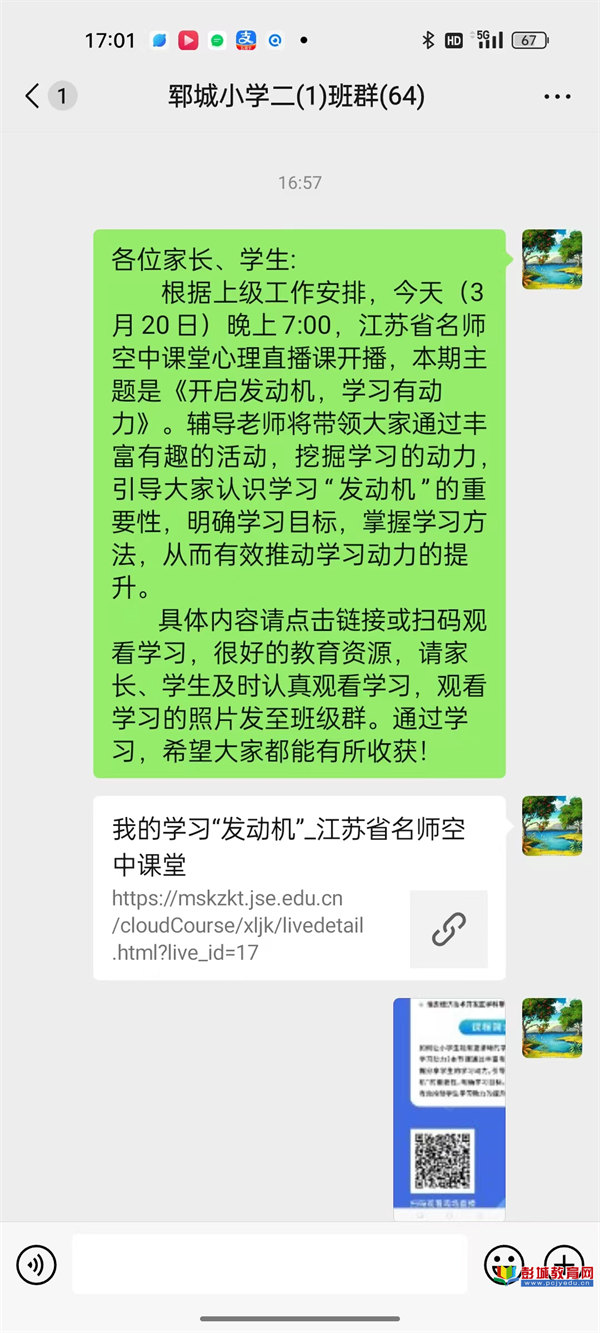The width and height of the screenshot is (600, 1333).
Task: Open the 江苏省名师空中课堂 link card
Action: click(298, 888)
